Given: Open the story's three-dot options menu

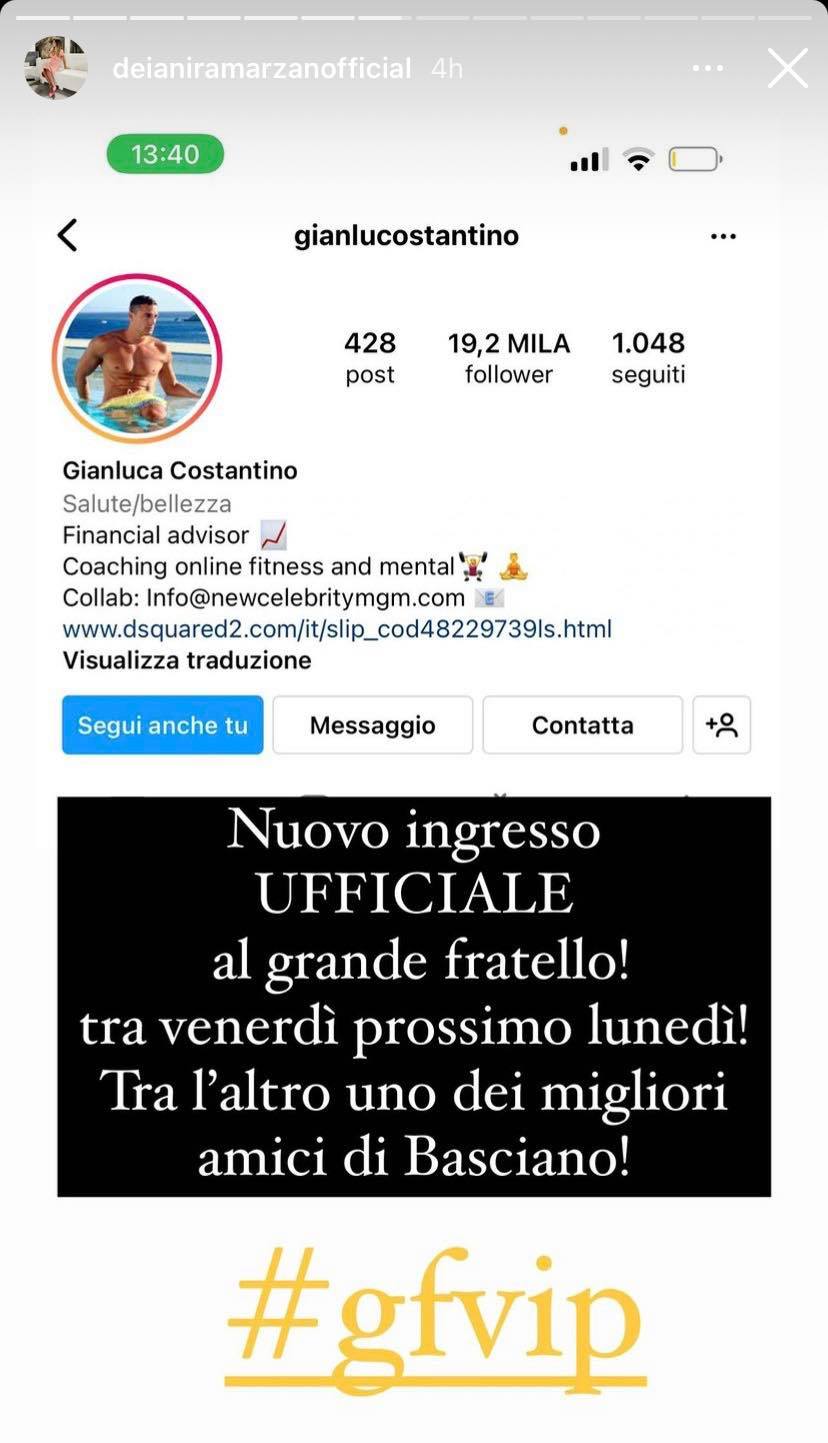Looking at the screenshot, I should point(708,68).
